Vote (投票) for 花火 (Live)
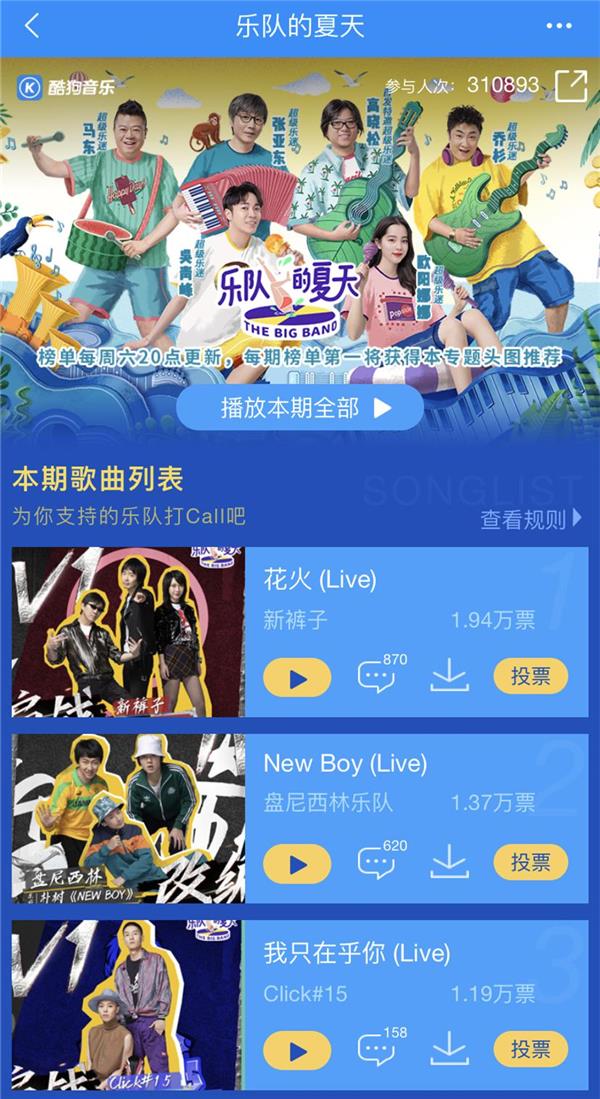The width and height of the screenshot is (600, 1099). coord(530,676)
